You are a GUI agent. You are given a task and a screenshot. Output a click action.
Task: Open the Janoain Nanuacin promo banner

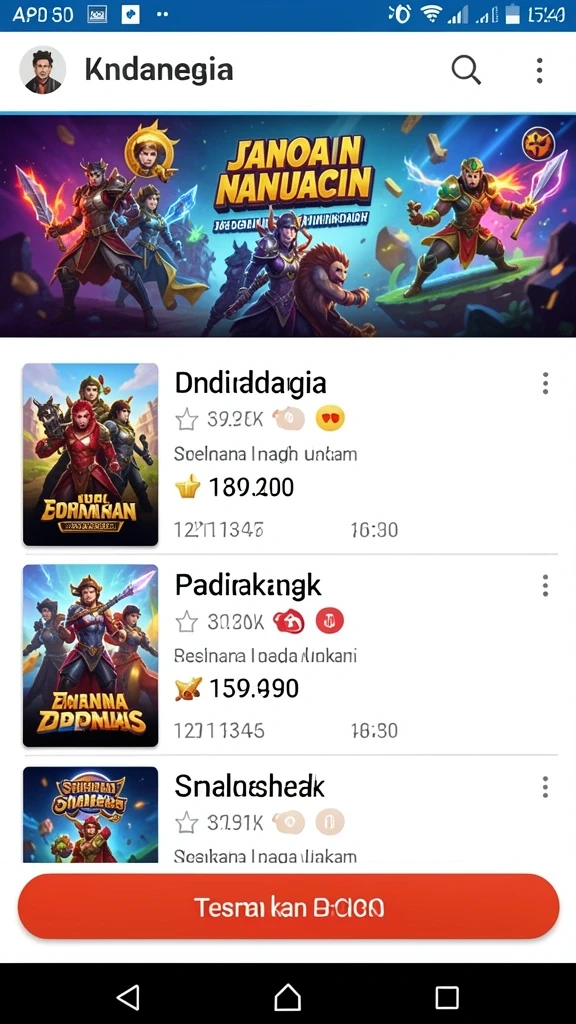pyautogui.click(x=288, y=226)
